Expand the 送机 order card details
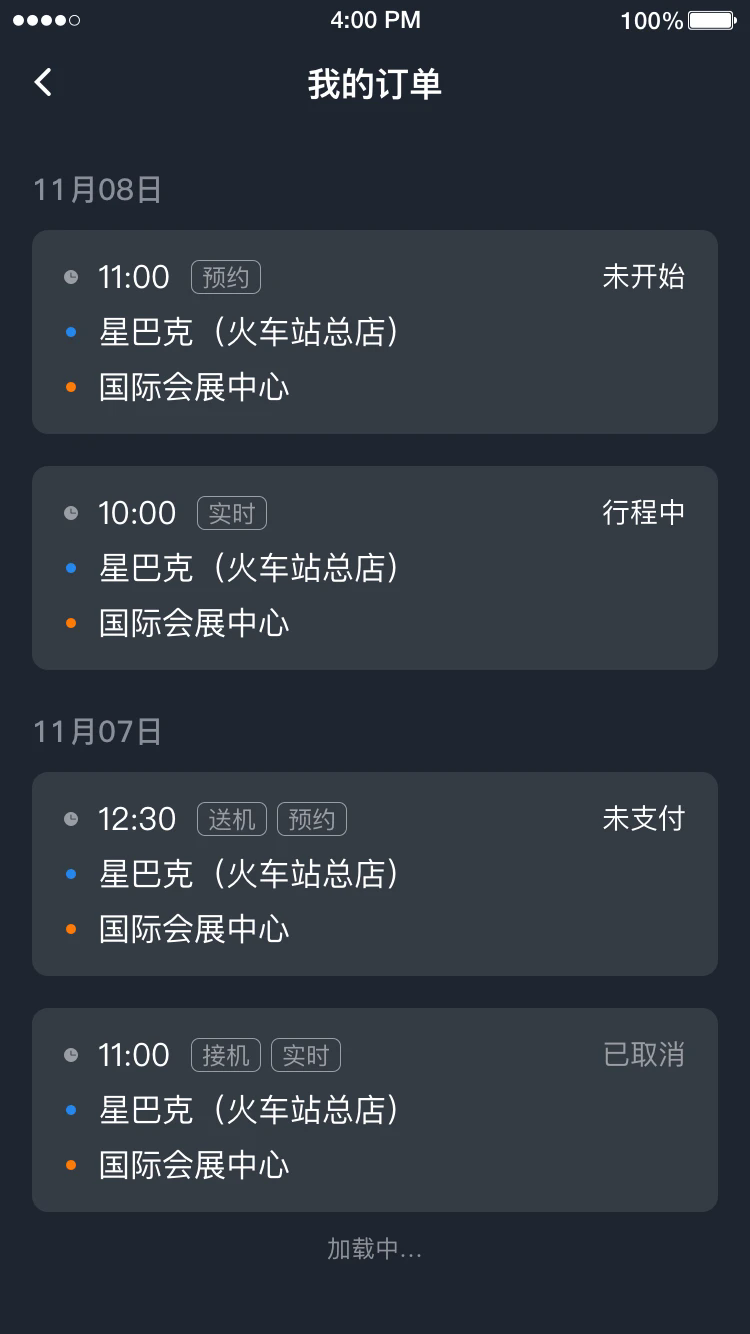 point(375,874)
